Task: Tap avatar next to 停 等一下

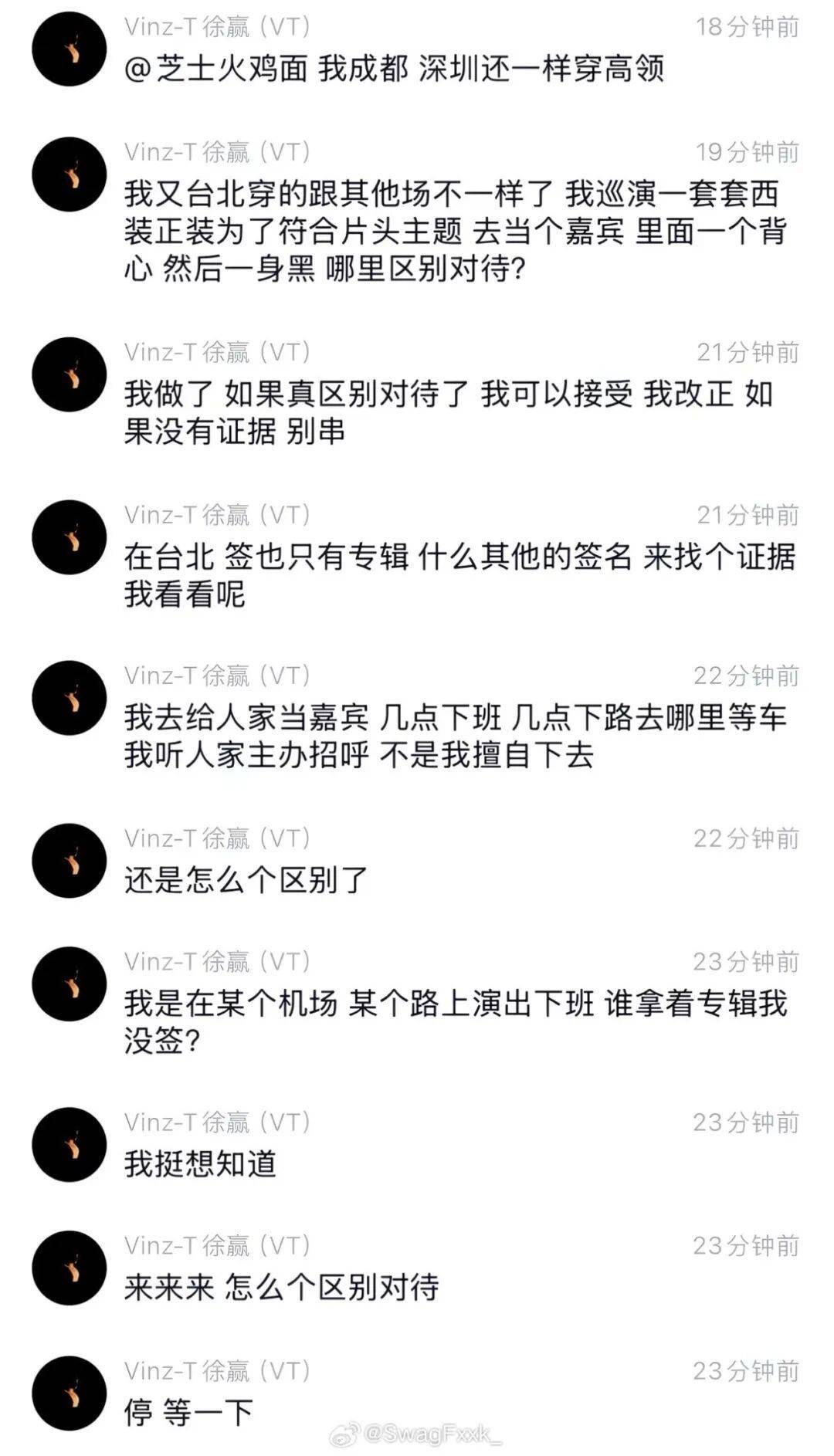Action: [x=69, y=1393]
